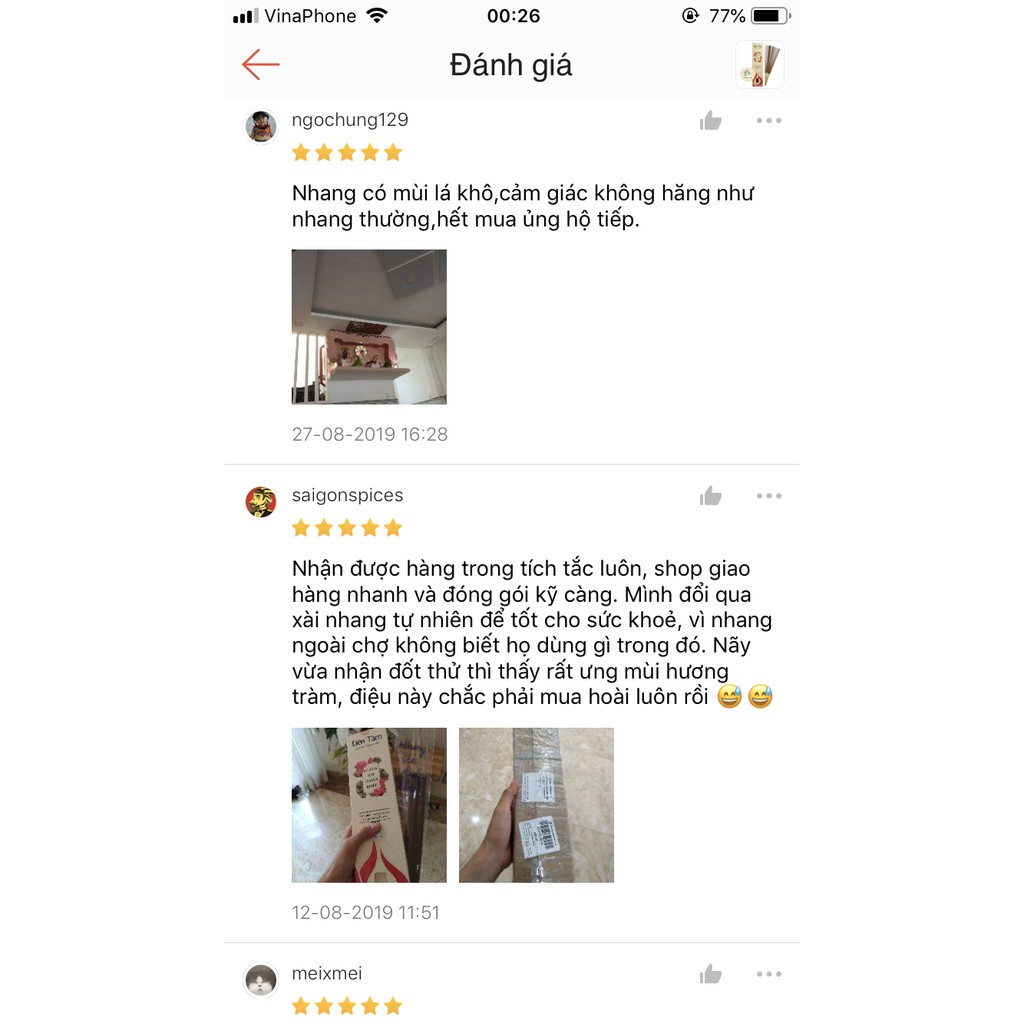Like saigonspices's review
The height and width of the screenshot is (1024, 1024).
tap(711, 496)
